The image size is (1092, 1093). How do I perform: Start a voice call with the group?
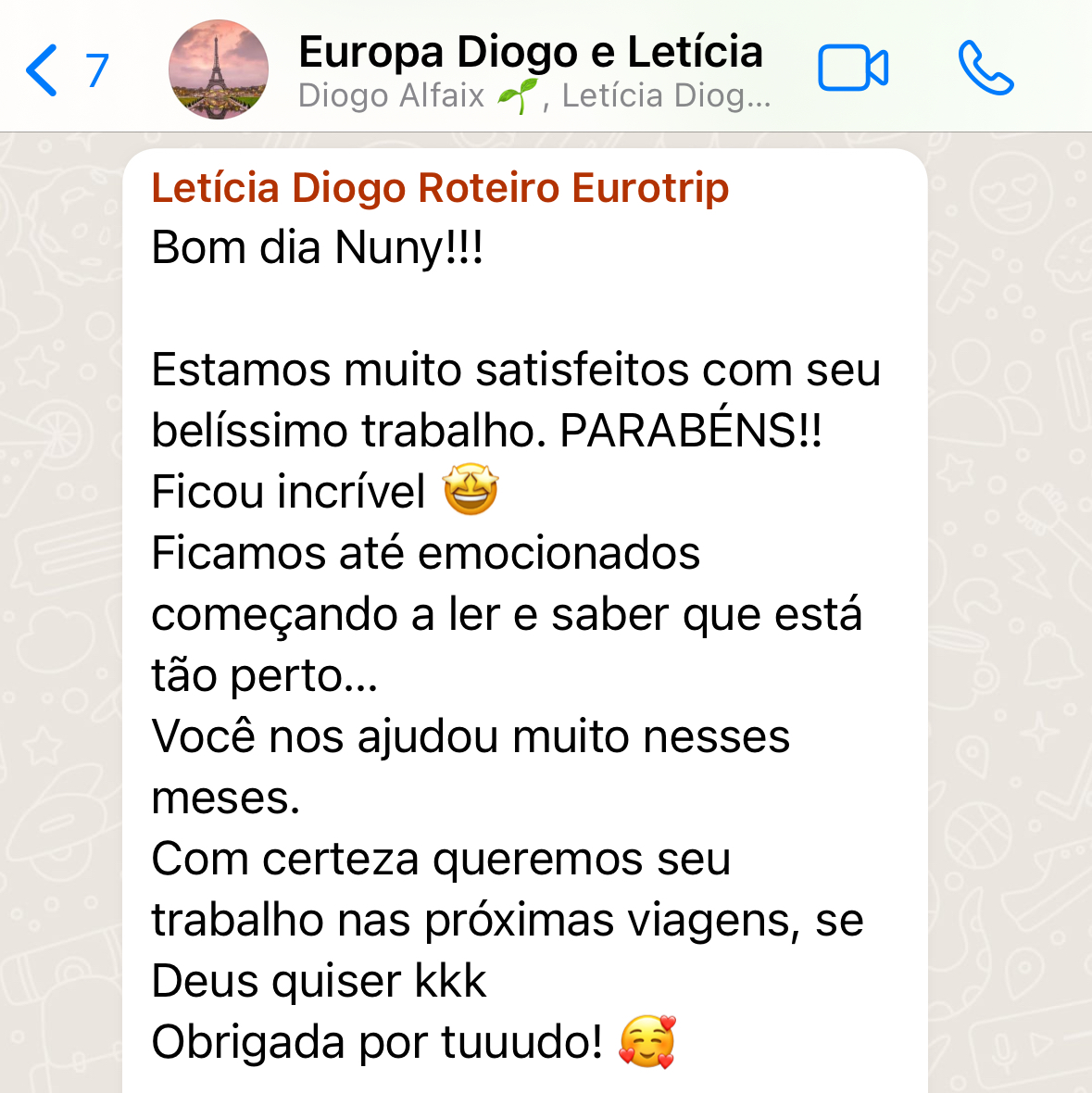(x=985, y=69)
